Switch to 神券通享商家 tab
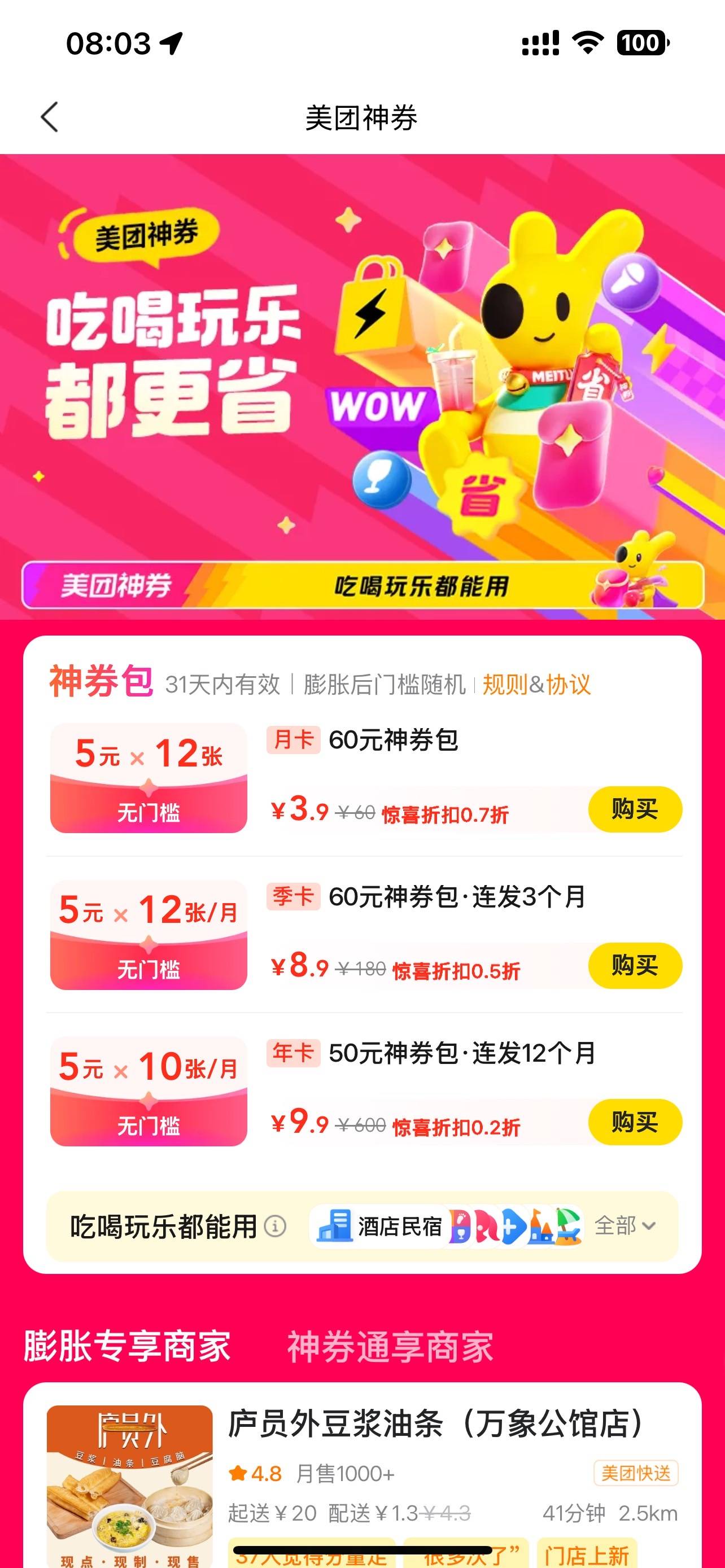The height and width of the screenshot is (1568, 725). click(x=390, y=1346)
